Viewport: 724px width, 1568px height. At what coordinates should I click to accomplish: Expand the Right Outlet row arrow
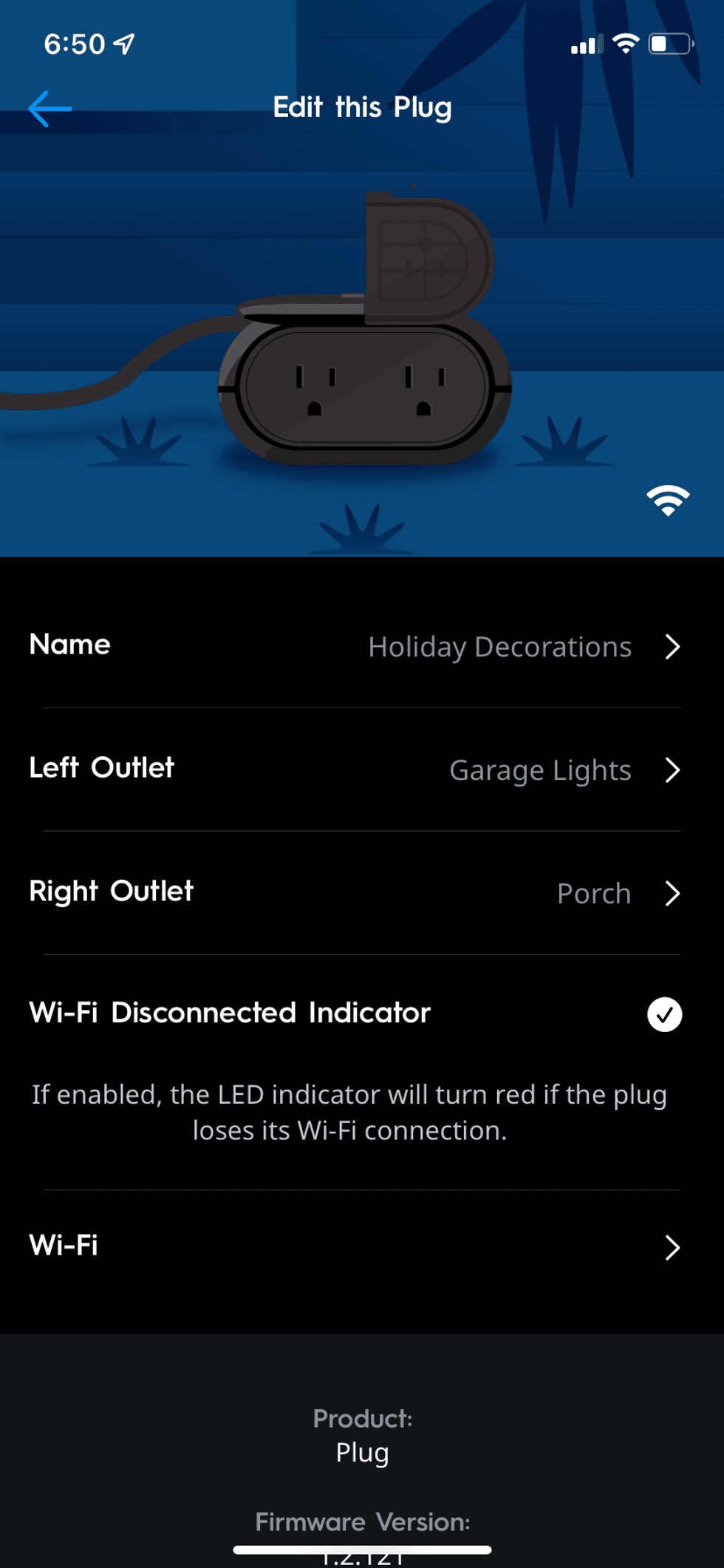(673, 893)
